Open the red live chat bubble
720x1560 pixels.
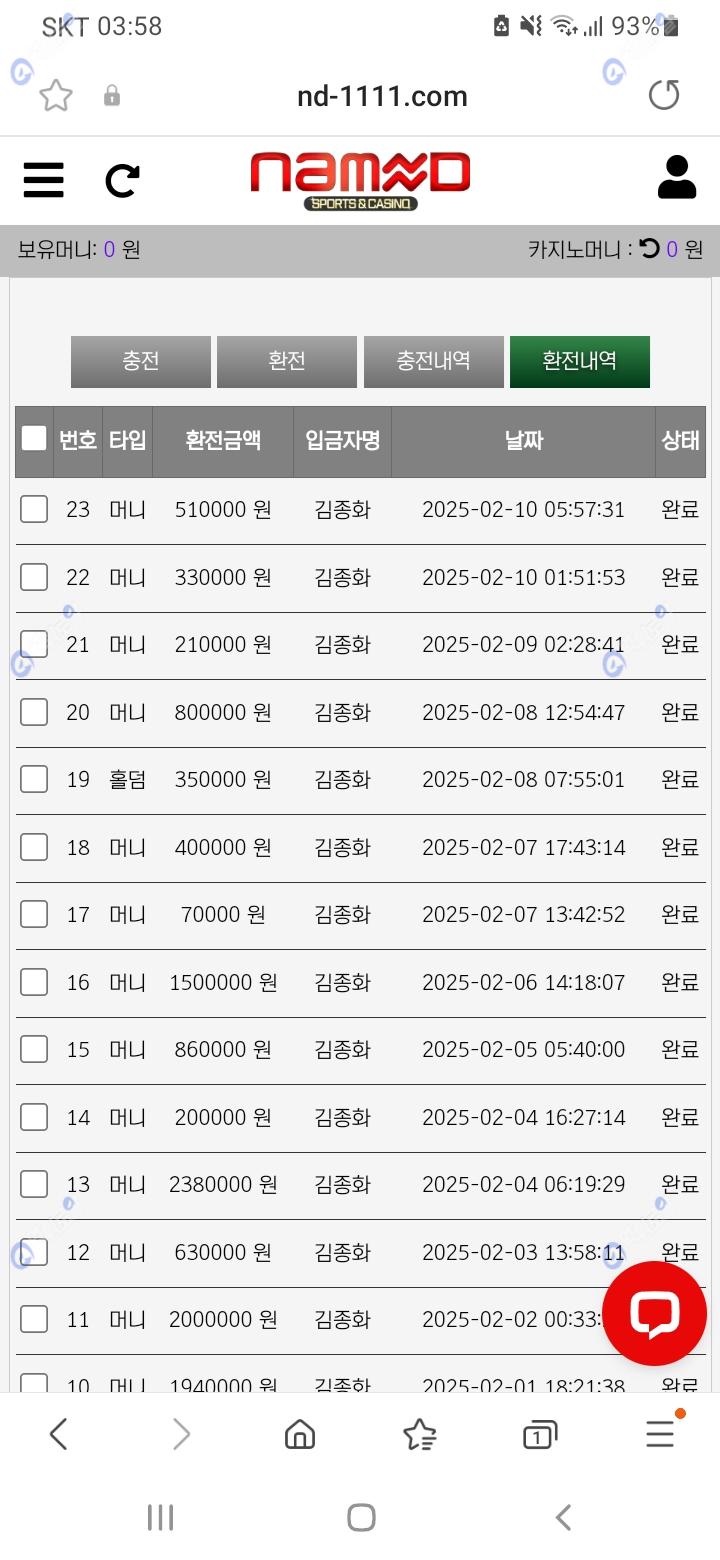pos(655,1313)
